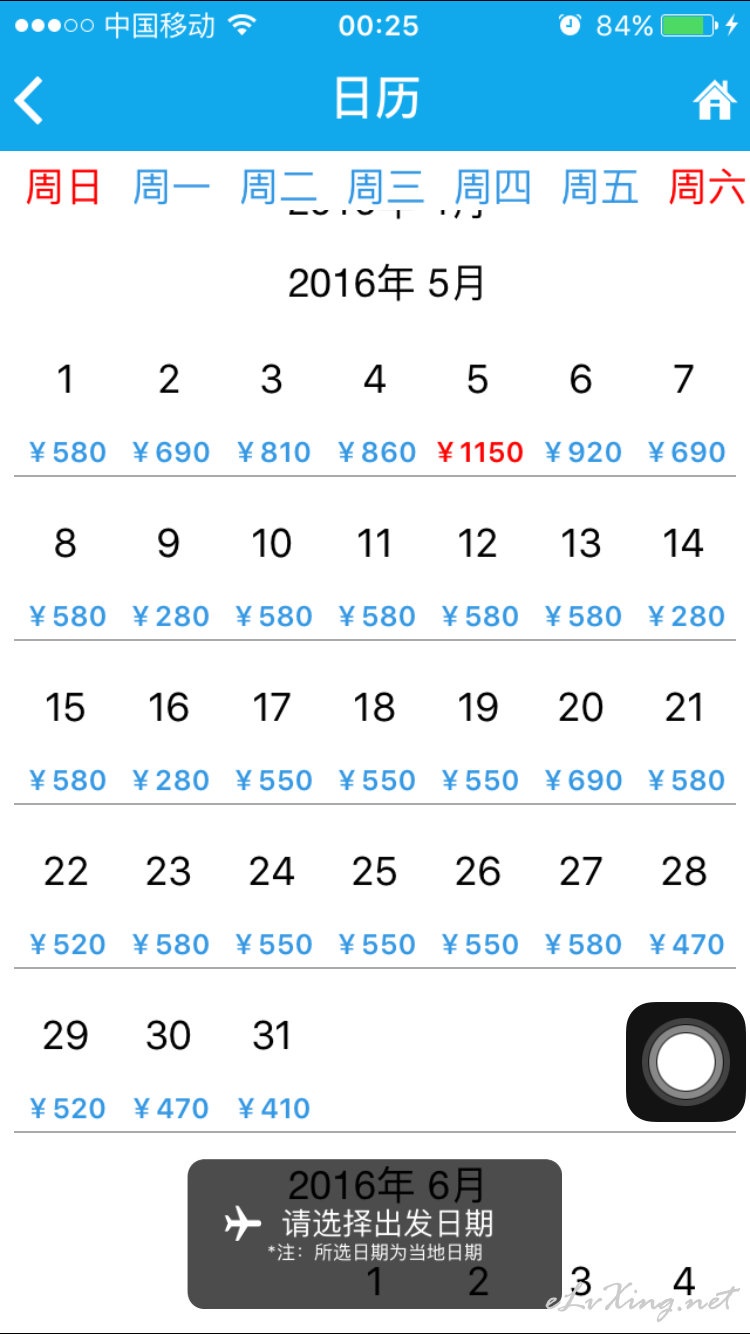Screen dimensions: 750x1334
Task: Pick May 22 priced ¥520
Action: pos(66,905)
